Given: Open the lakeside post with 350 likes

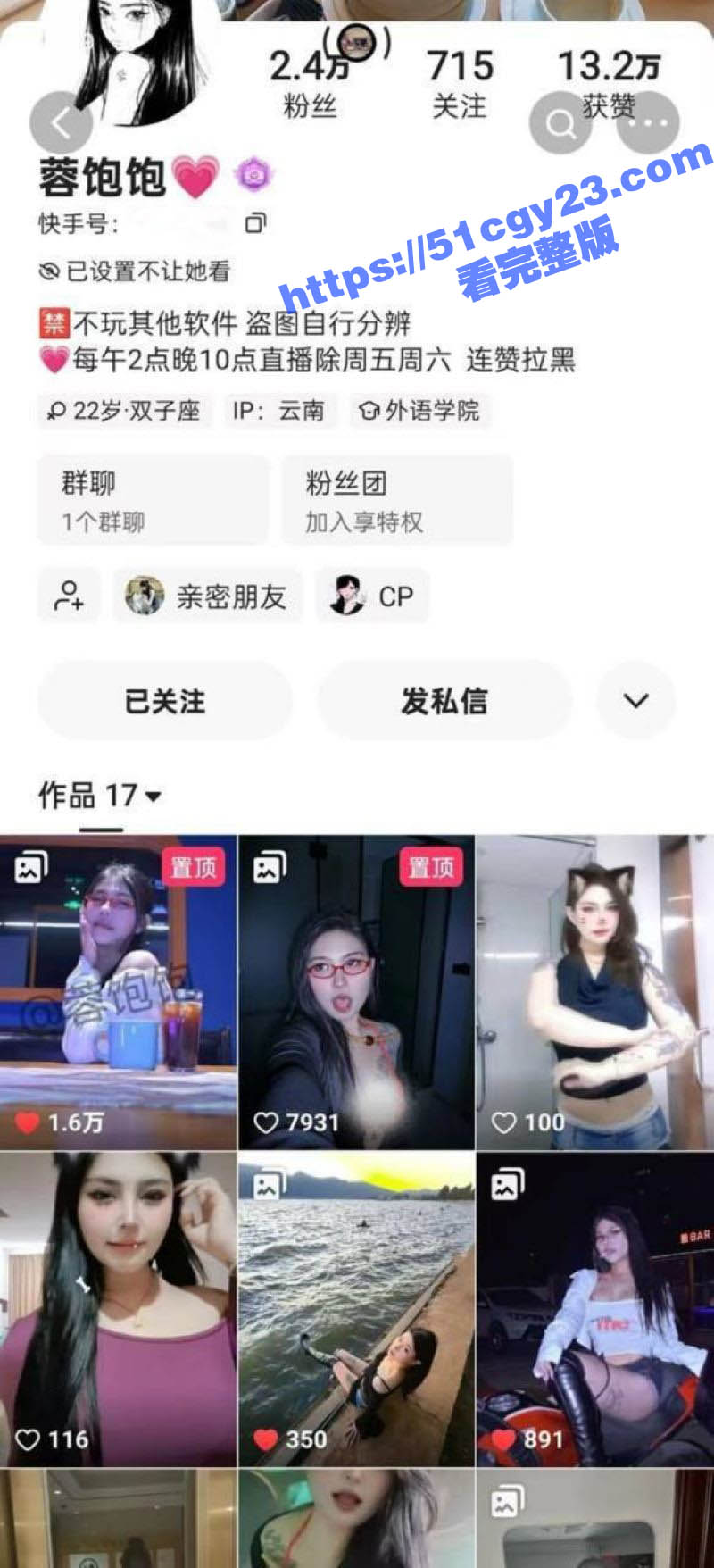Looking at the screenshot, I should pos(356,1308).
